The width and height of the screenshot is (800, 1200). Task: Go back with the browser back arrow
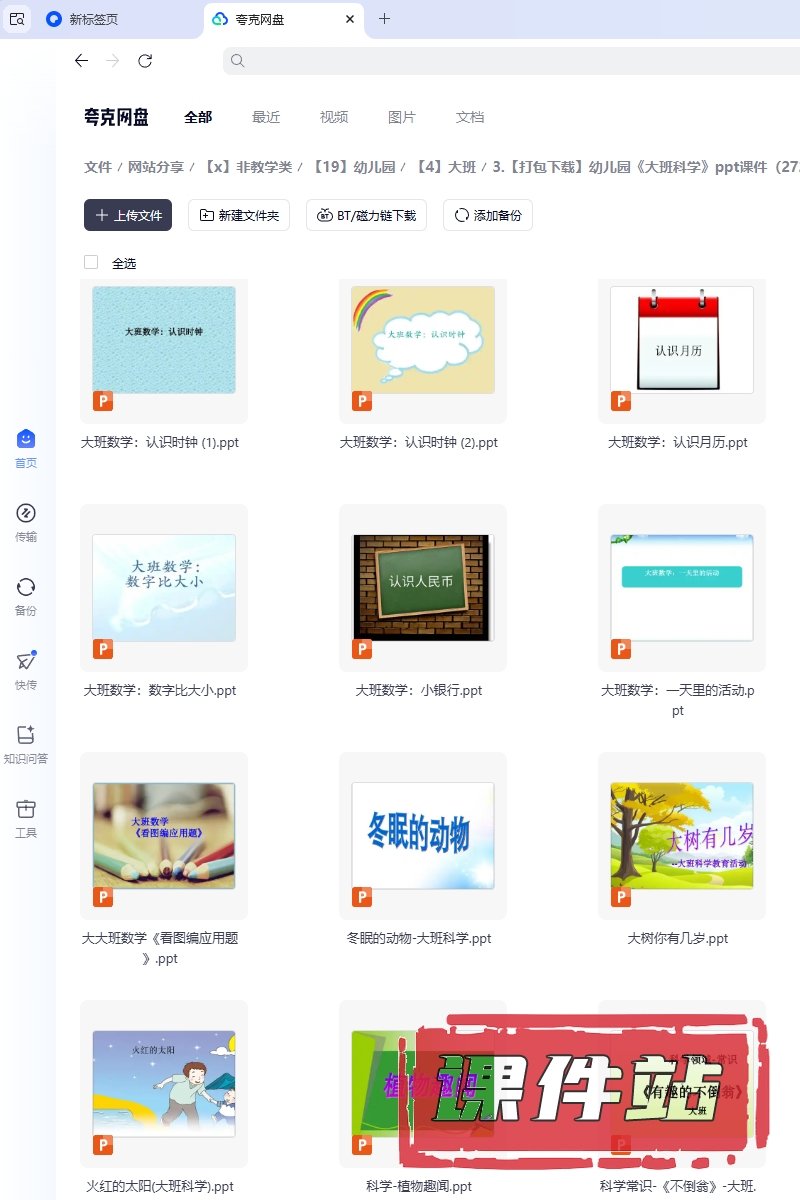82,61
